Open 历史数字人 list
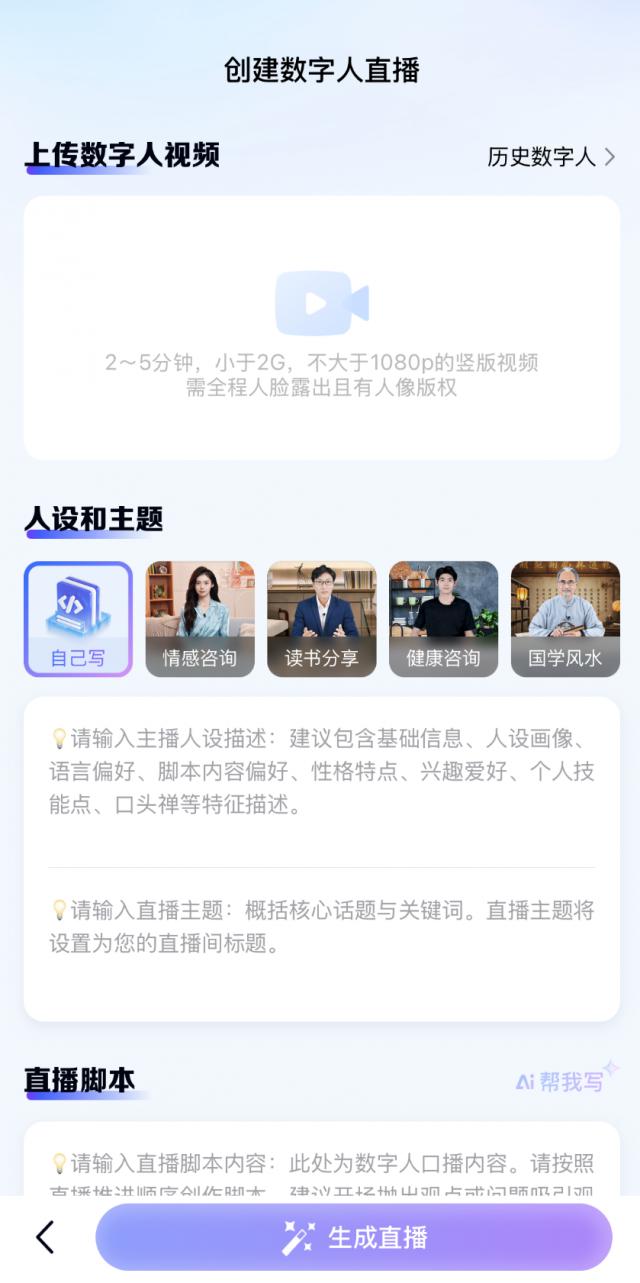The image size is (640, 1283). click(551, 157)
